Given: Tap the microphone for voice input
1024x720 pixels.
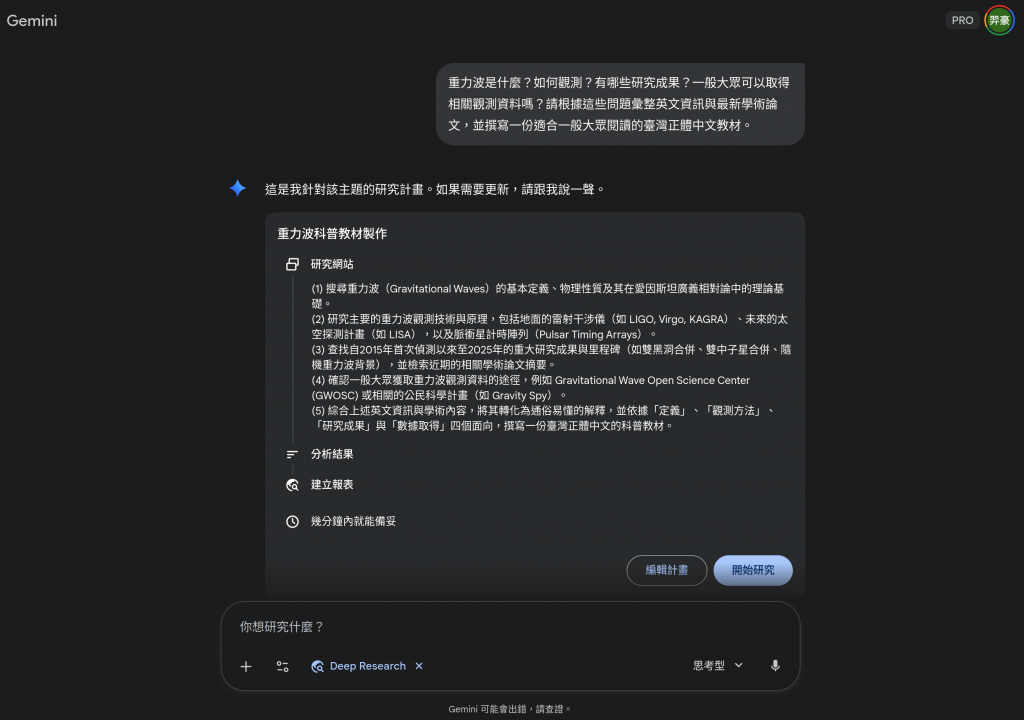Looking at the screenshot, I should 775,666.
